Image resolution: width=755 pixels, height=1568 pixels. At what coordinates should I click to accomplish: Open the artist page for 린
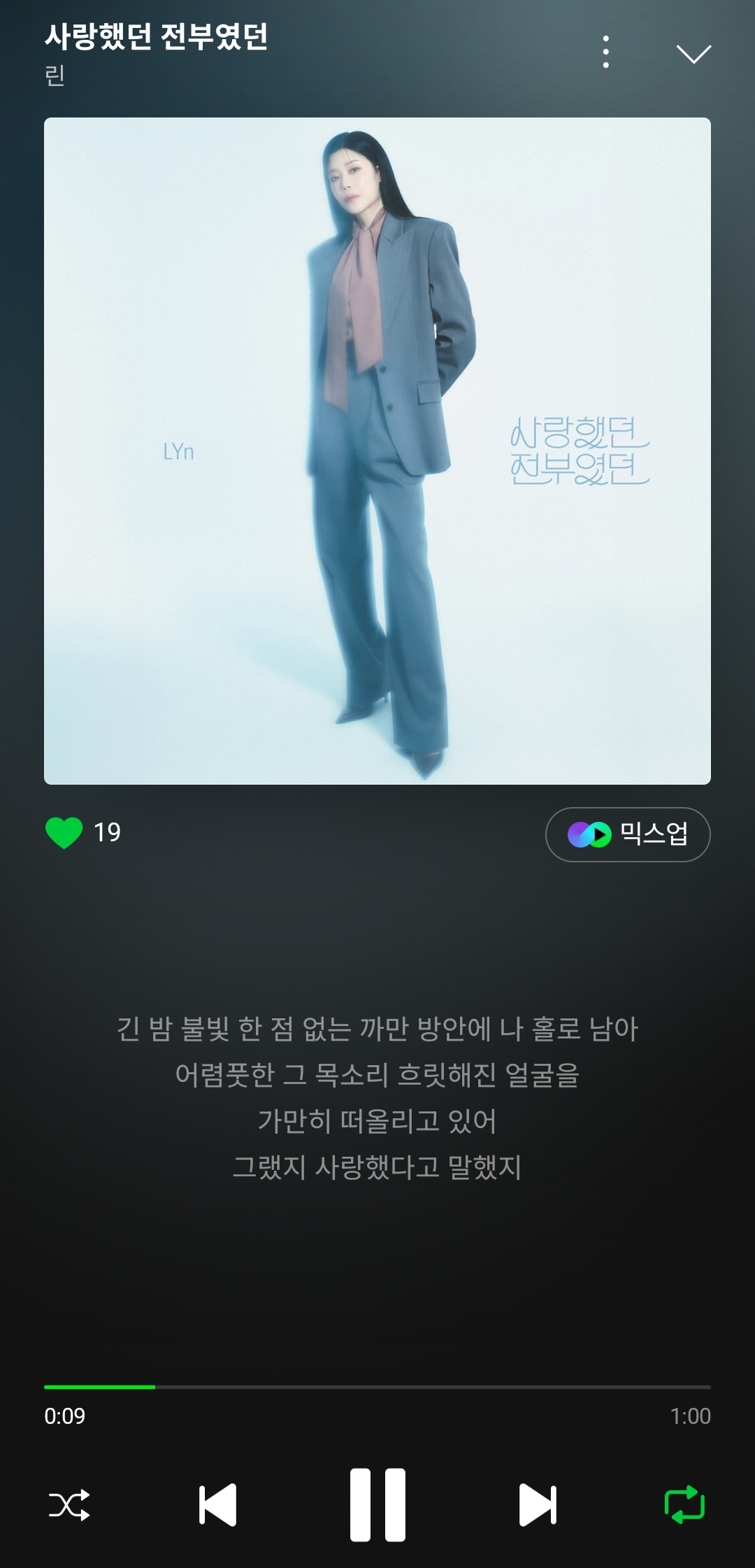point(55,76)
